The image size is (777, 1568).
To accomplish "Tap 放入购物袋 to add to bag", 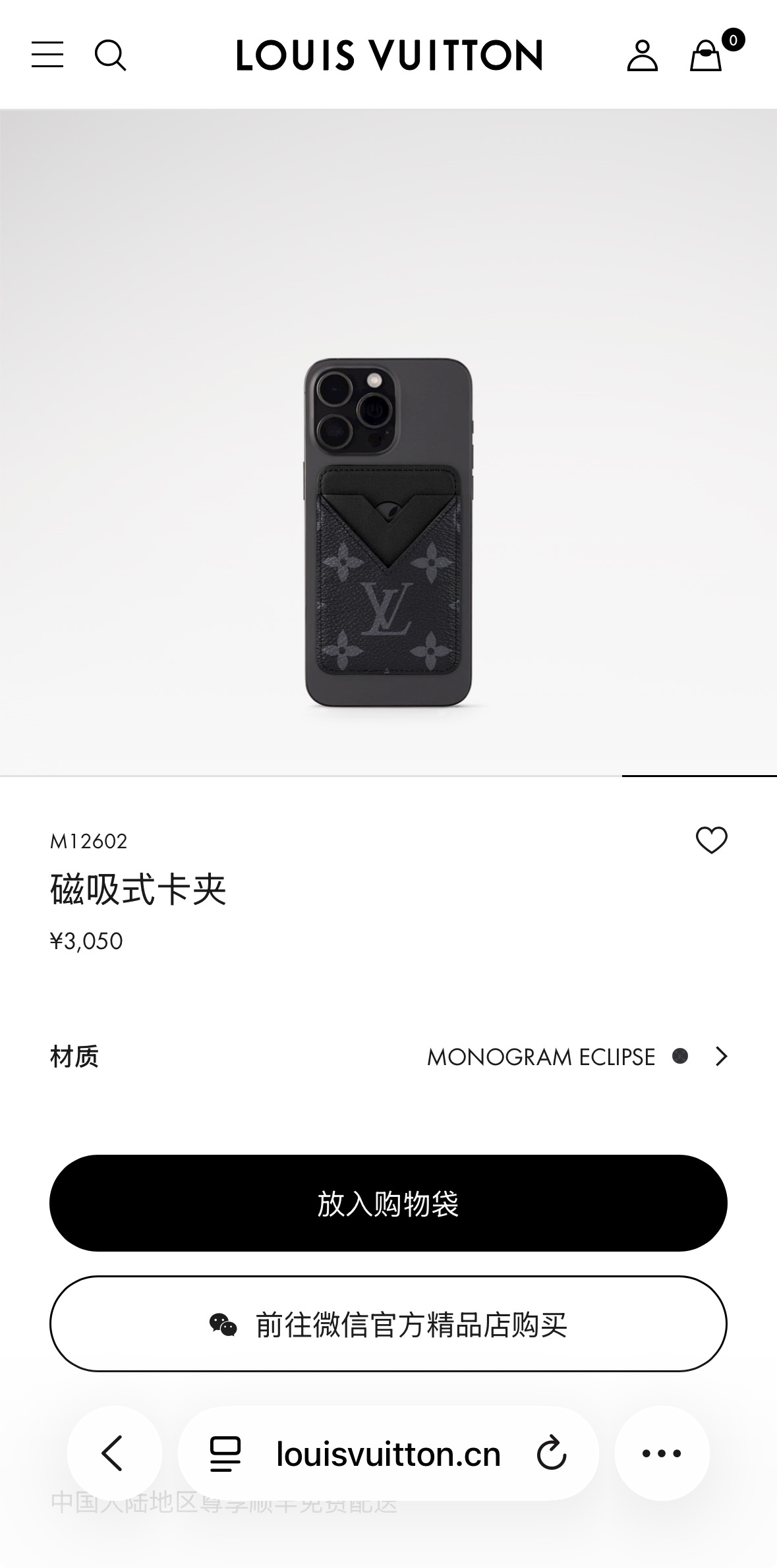I will pyautogui.click(x=388, y=1203).
